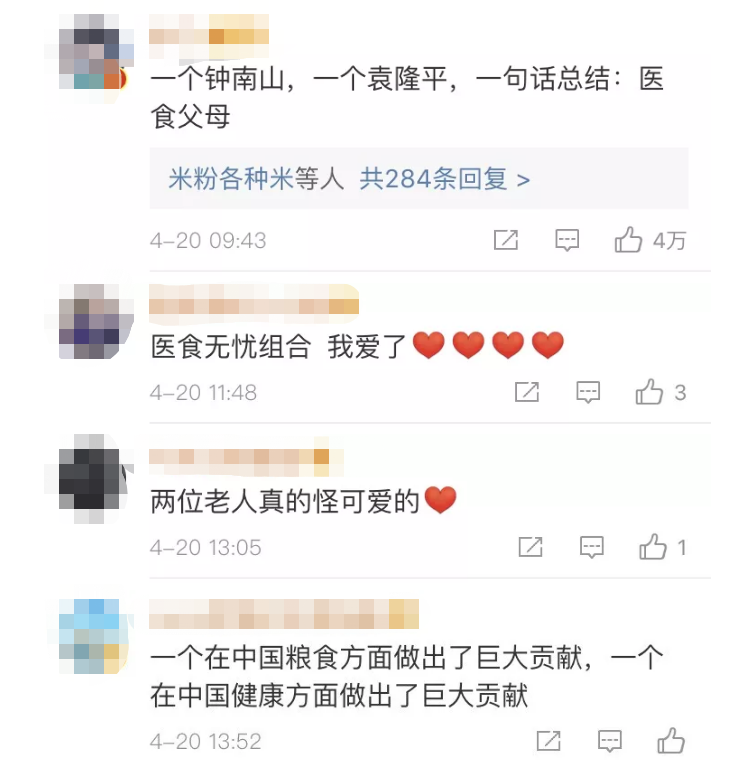
Task: Like the 中国粮食方面 comment
Action: (671, 741)
